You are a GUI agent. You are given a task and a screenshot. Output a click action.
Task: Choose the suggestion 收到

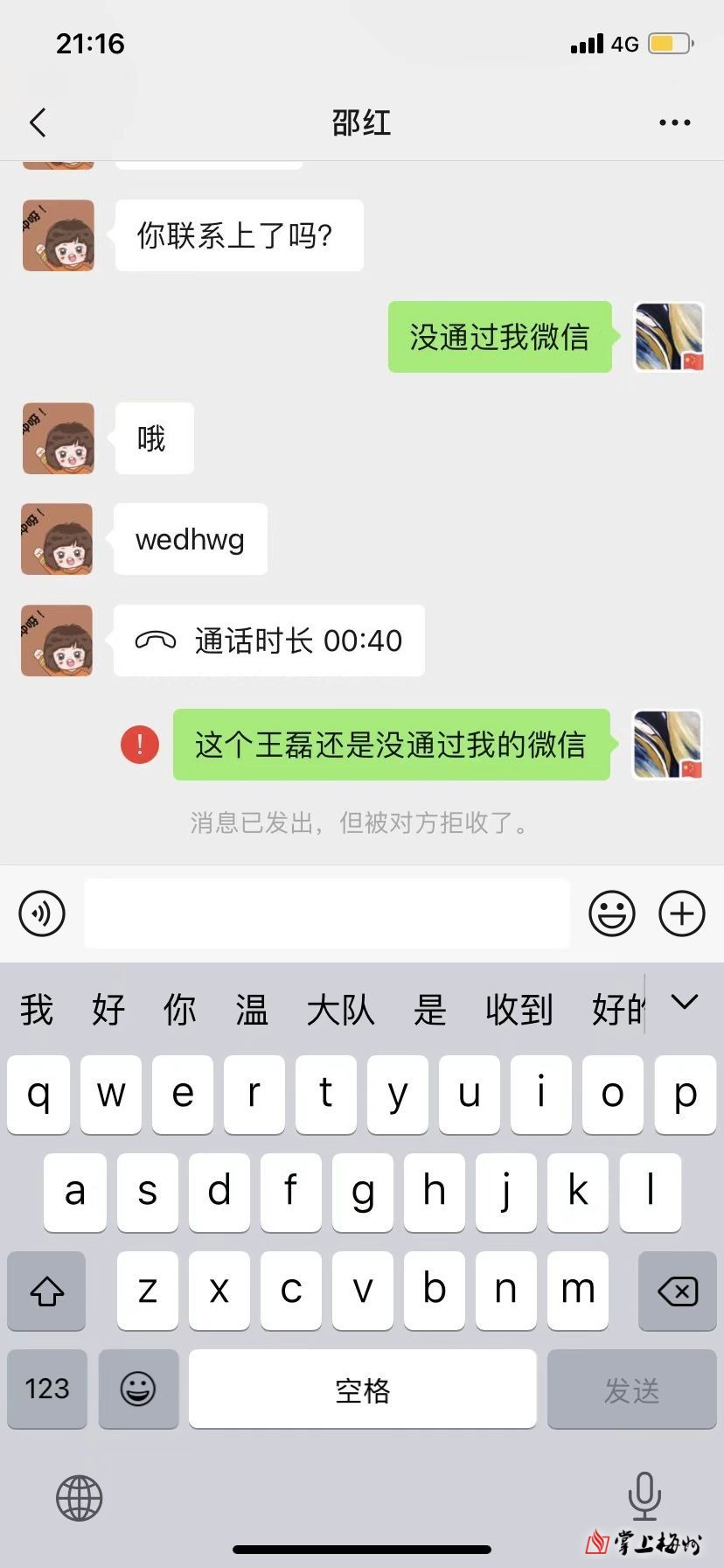pyautogui.click(x=519, y=1010)
